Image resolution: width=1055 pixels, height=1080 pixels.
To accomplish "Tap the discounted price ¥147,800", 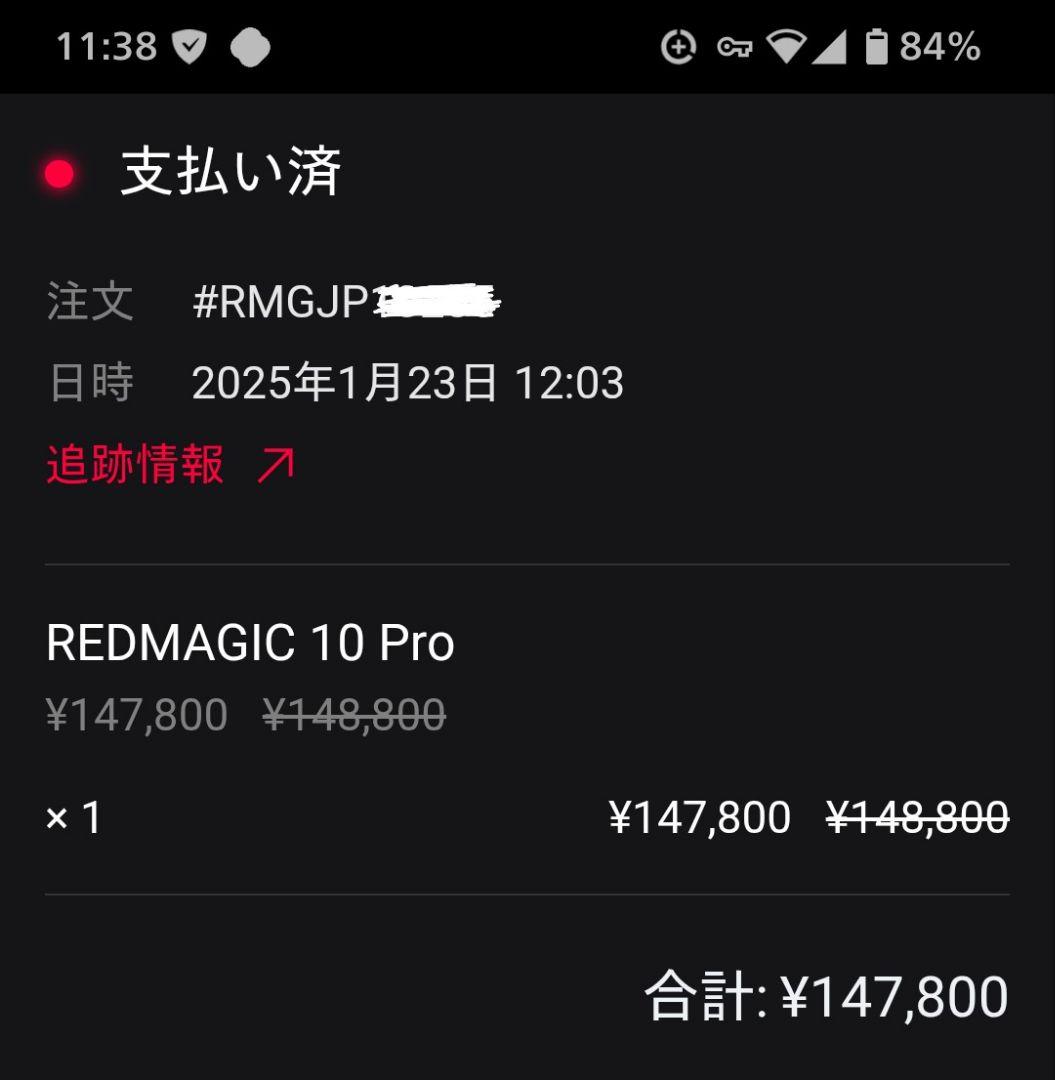I will tap(700, 816).
